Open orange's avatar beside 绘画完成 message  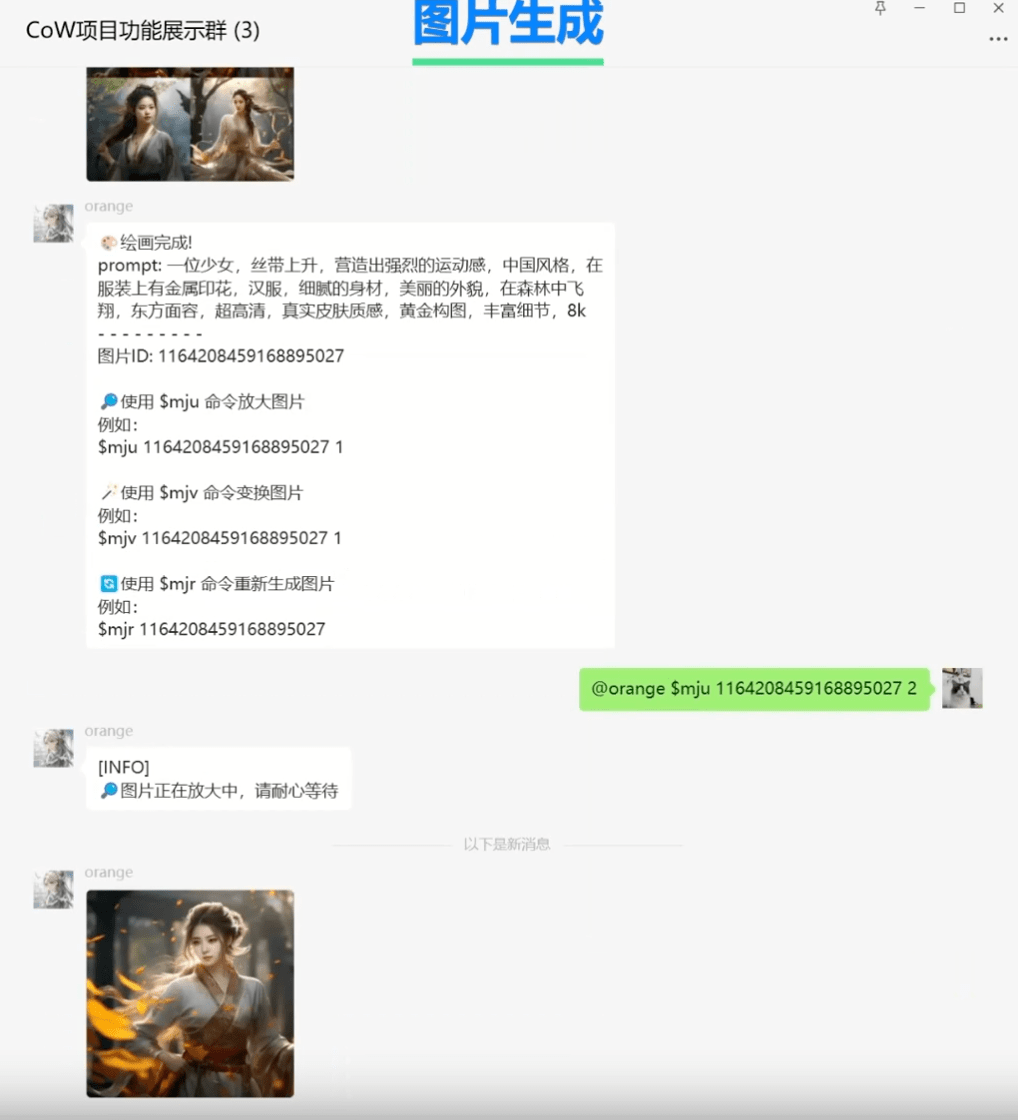tap(54, 224)
